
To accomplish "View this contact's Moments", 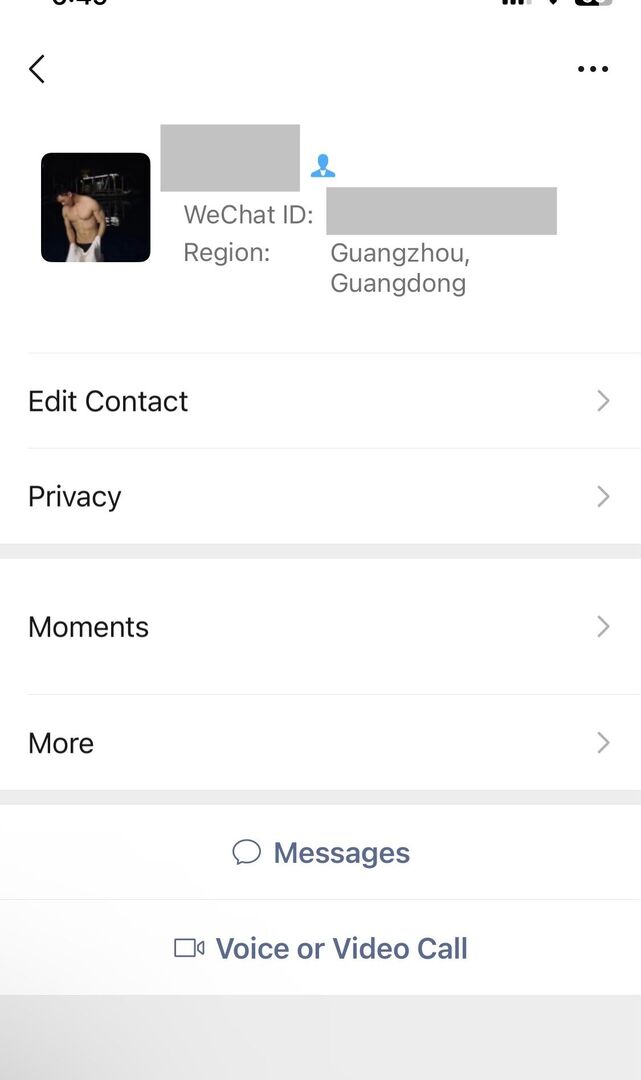I will click(x=320, y=627).
